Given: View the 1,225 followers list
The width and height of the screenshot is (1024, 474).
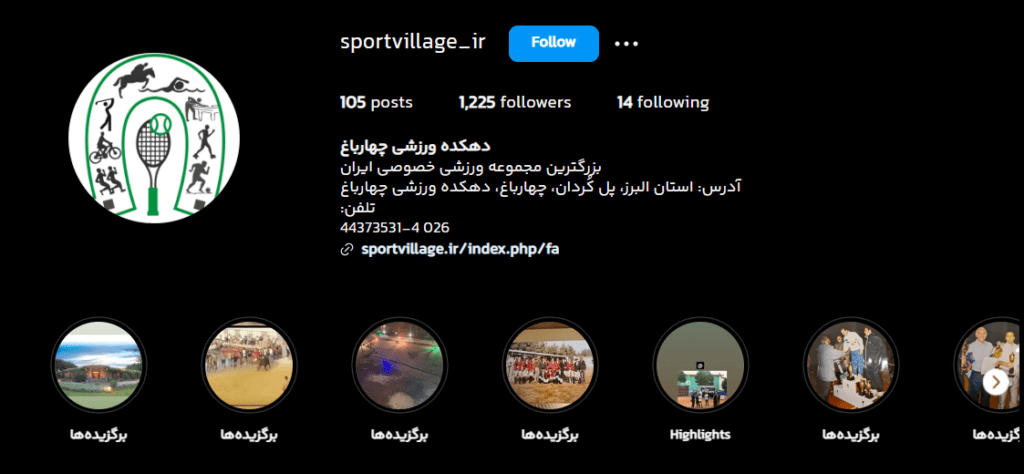Looking at the screenshot, I should tap(514, 102).
